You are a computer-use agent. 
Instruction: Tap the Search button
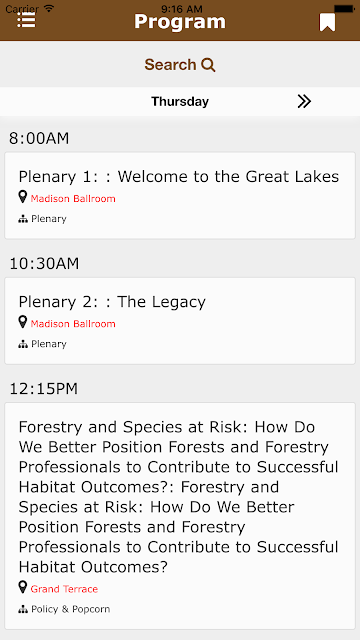point(180,64)
